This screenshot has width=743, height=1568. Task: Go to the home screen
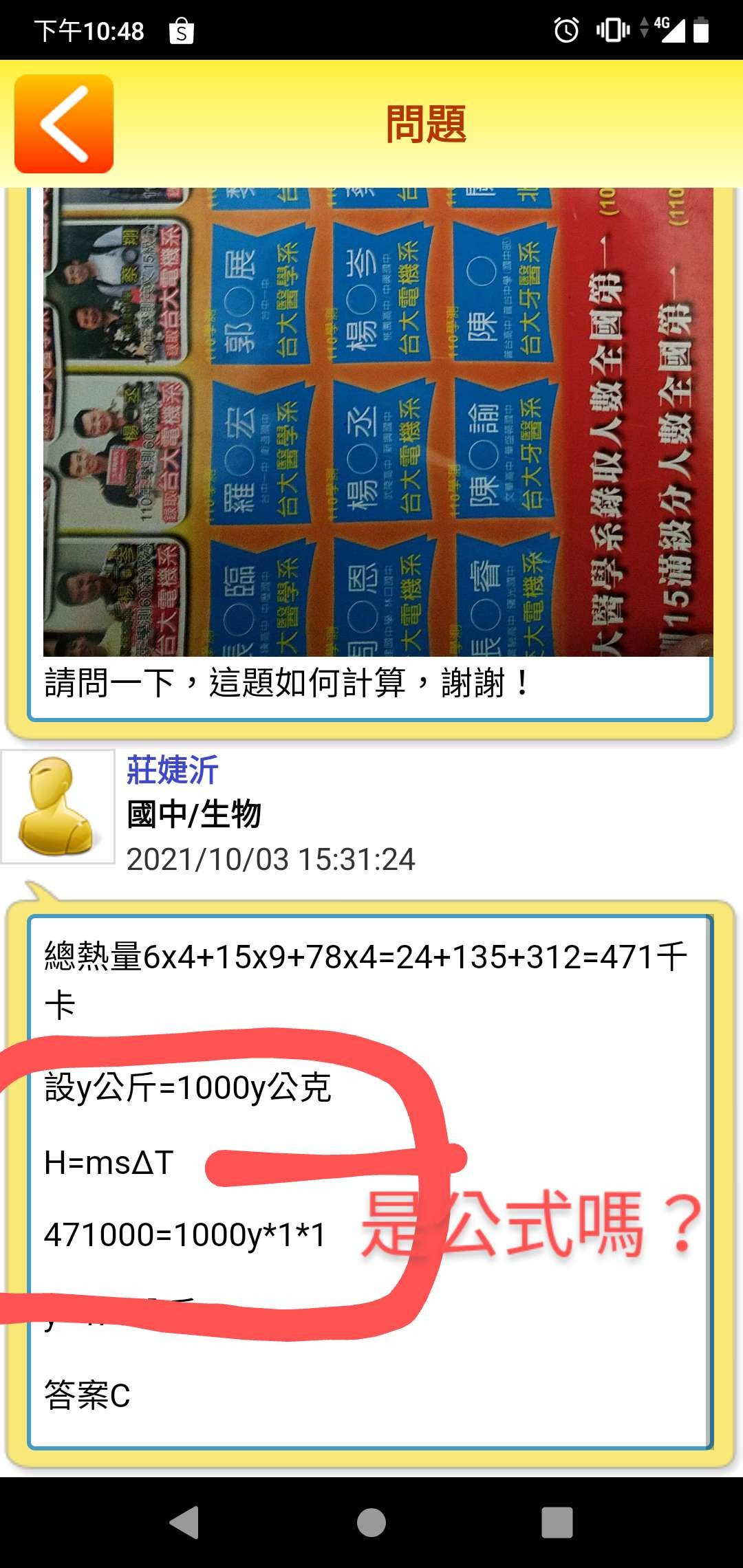click(371, 1522)
